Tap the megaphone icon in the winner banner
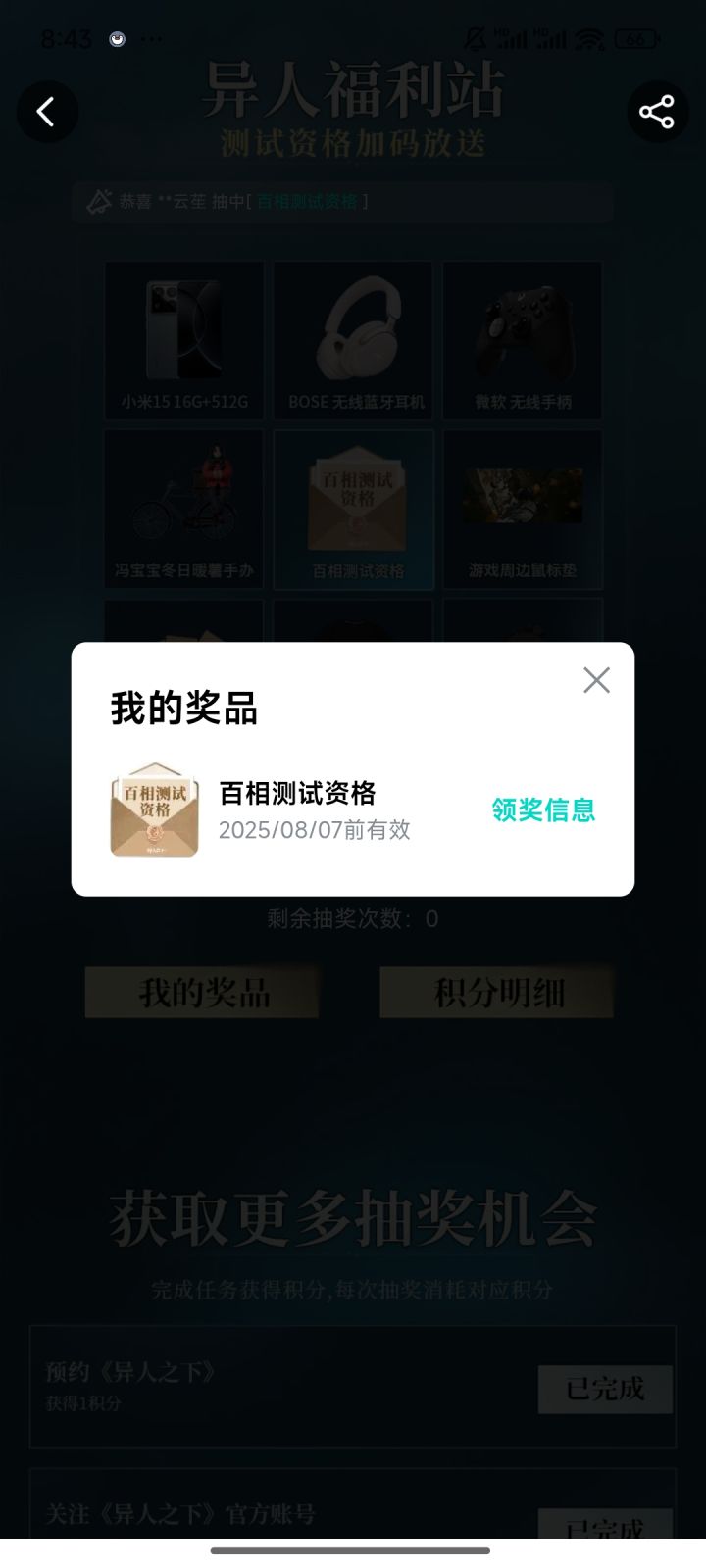Screen dimensions: 706x1568 (98, 202)
